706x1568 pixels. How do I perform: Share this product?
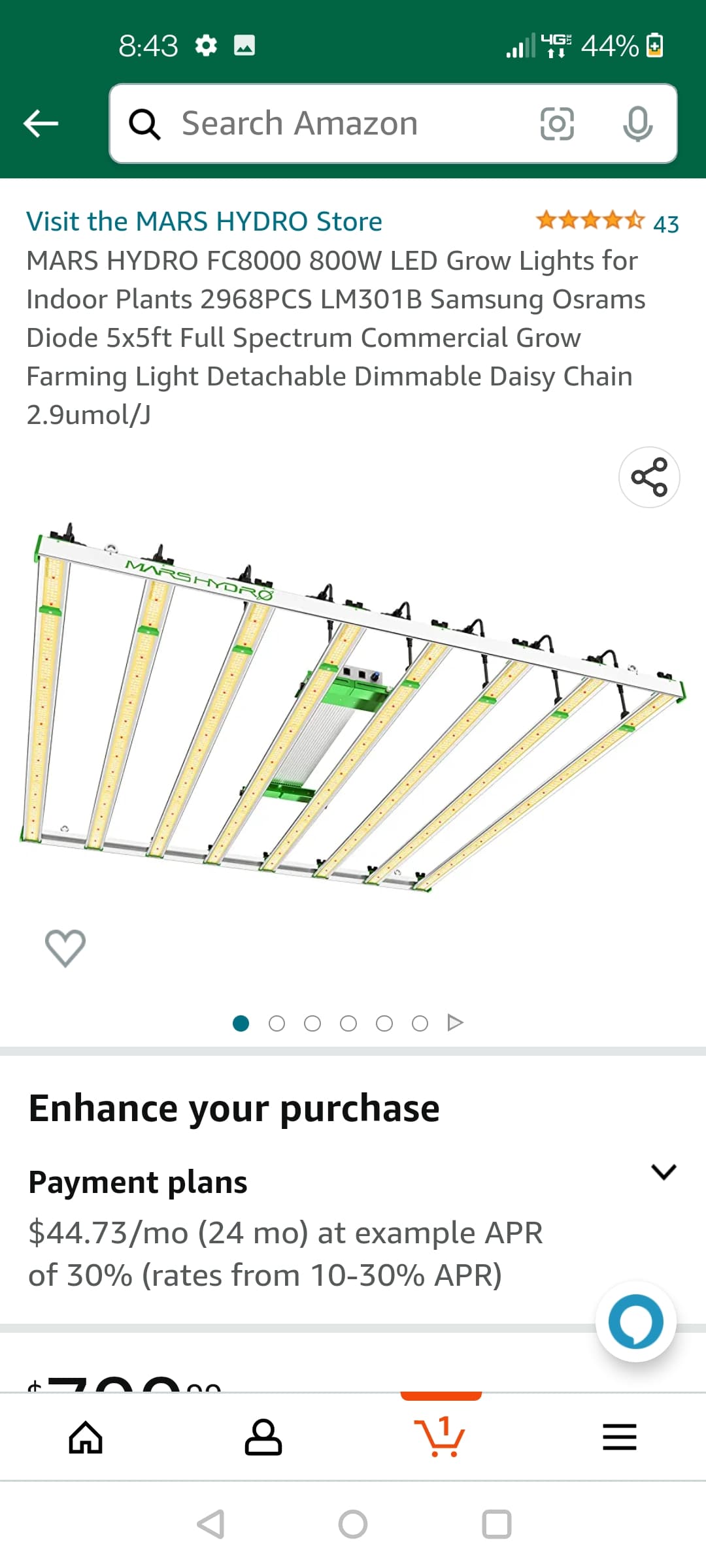648,477
